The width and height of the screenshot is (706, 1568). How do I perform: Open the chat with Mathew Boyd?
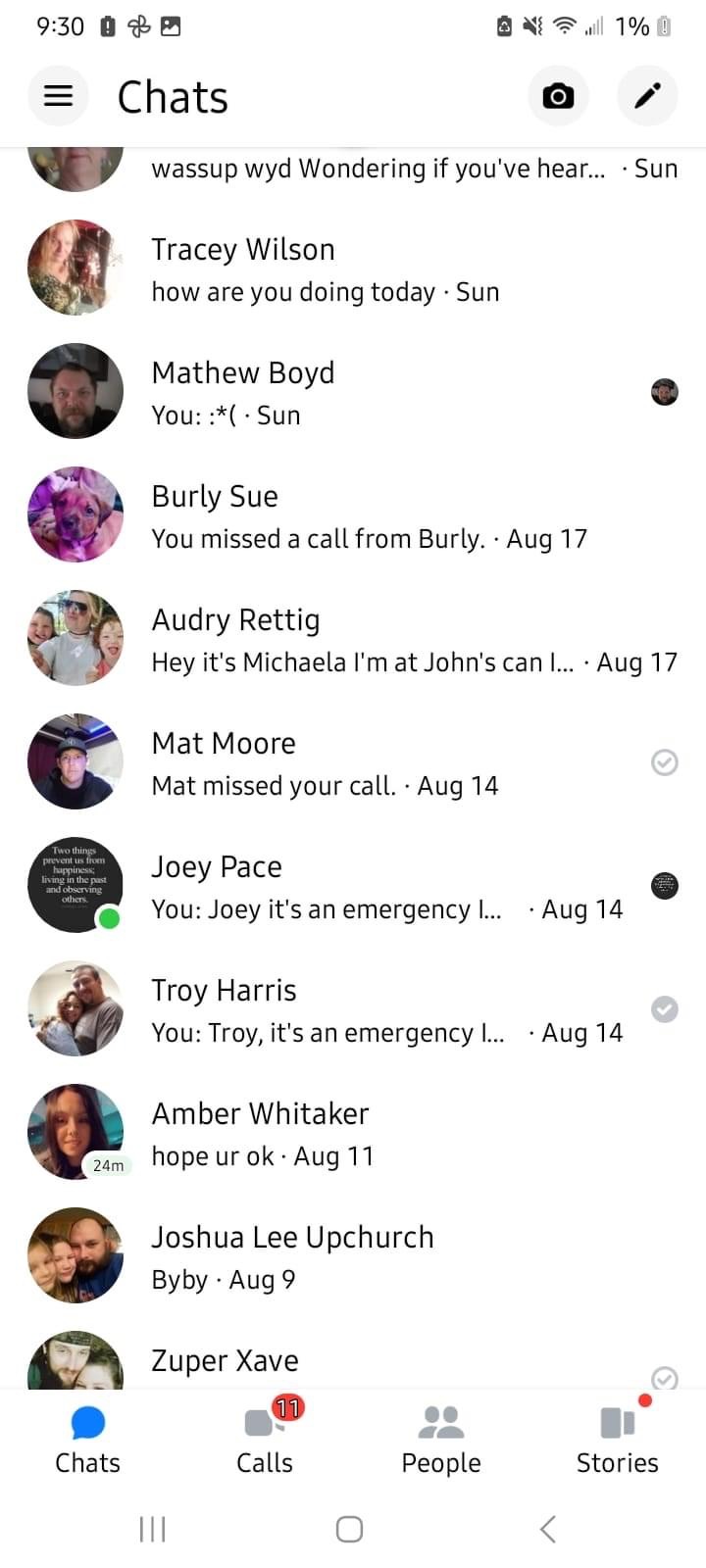pyautogui.click(x=353, y=391)
